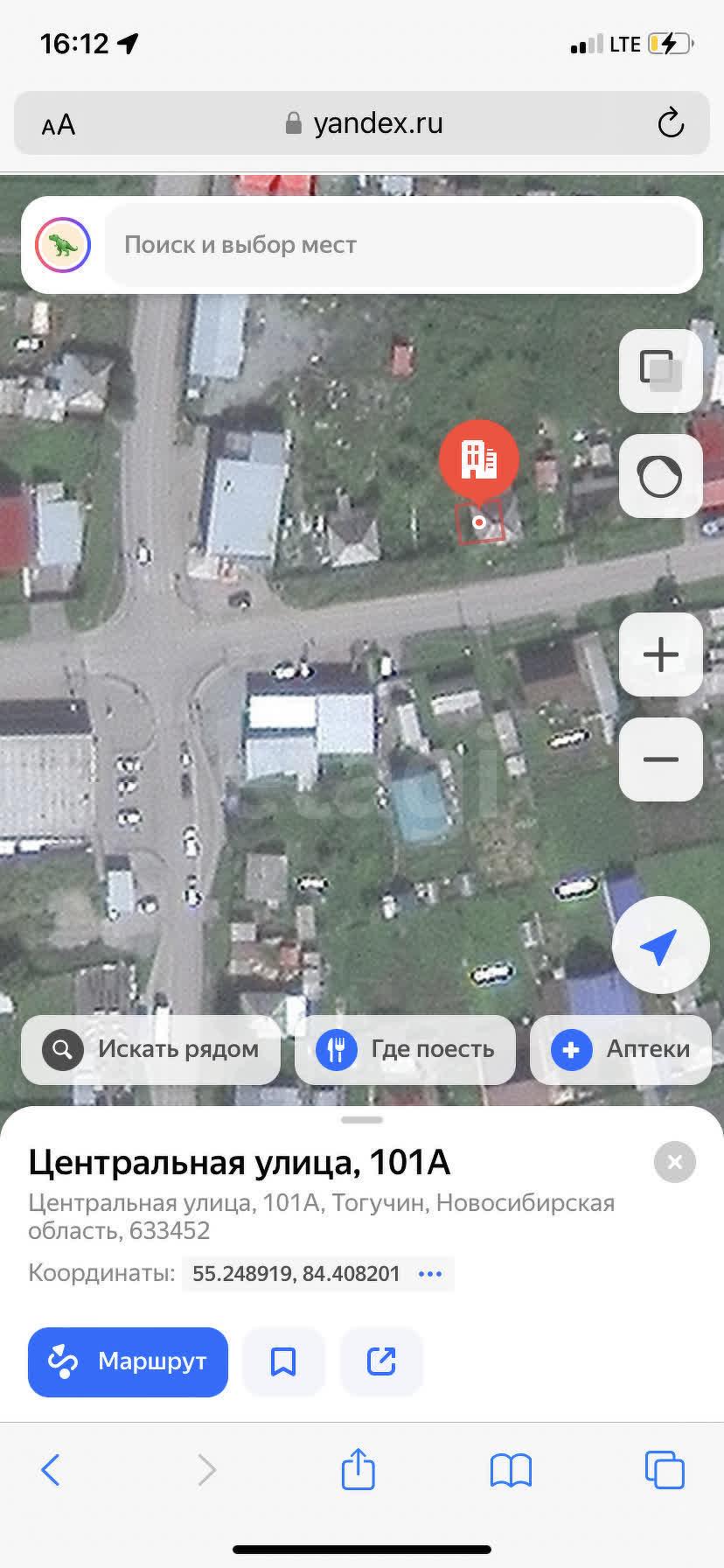
Task: Tap the Искать рядом chip
Action: tap(151, 1049)
